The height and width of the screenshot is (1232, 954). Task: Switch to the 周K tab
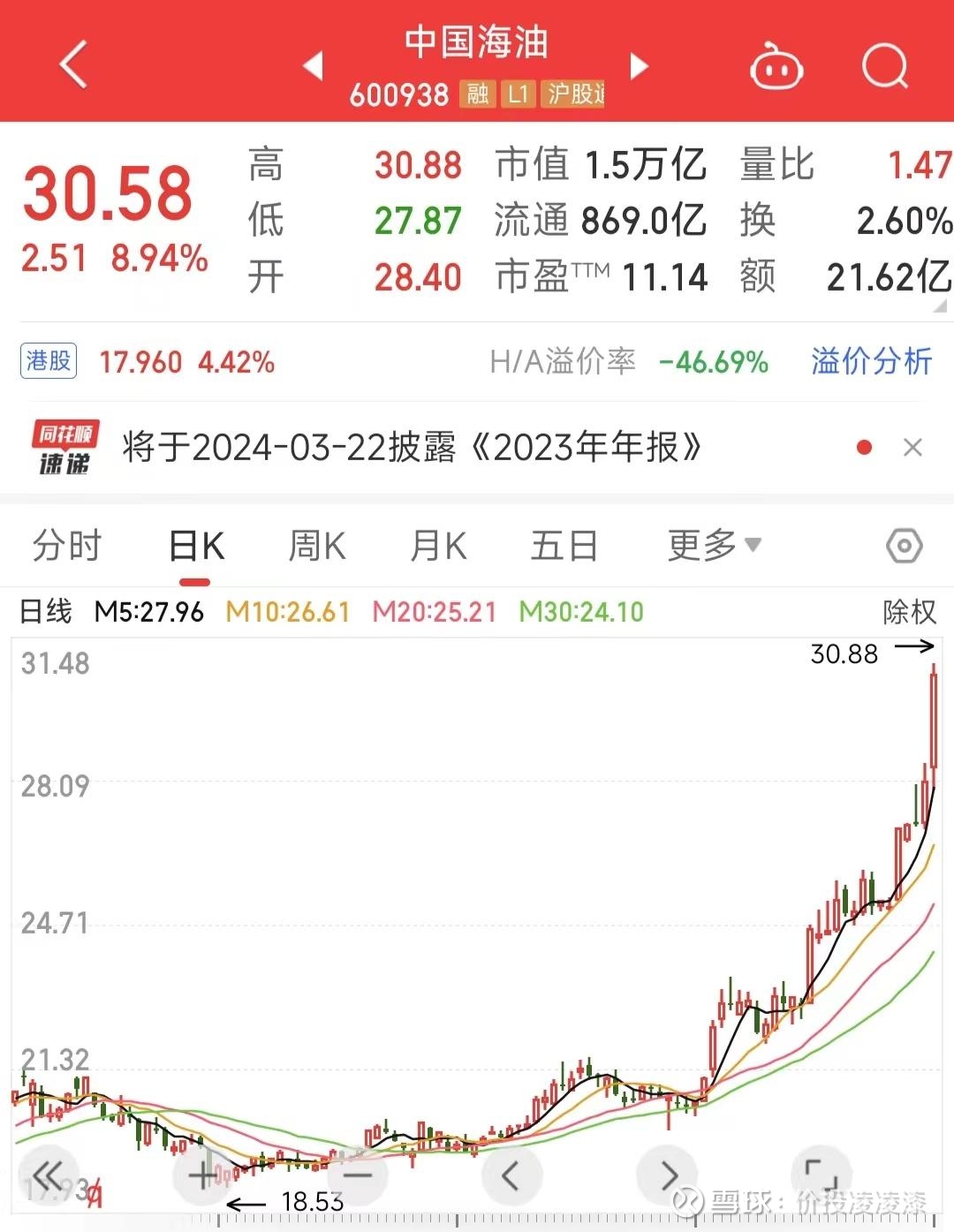pyautogui.click(x=316, y=546)
